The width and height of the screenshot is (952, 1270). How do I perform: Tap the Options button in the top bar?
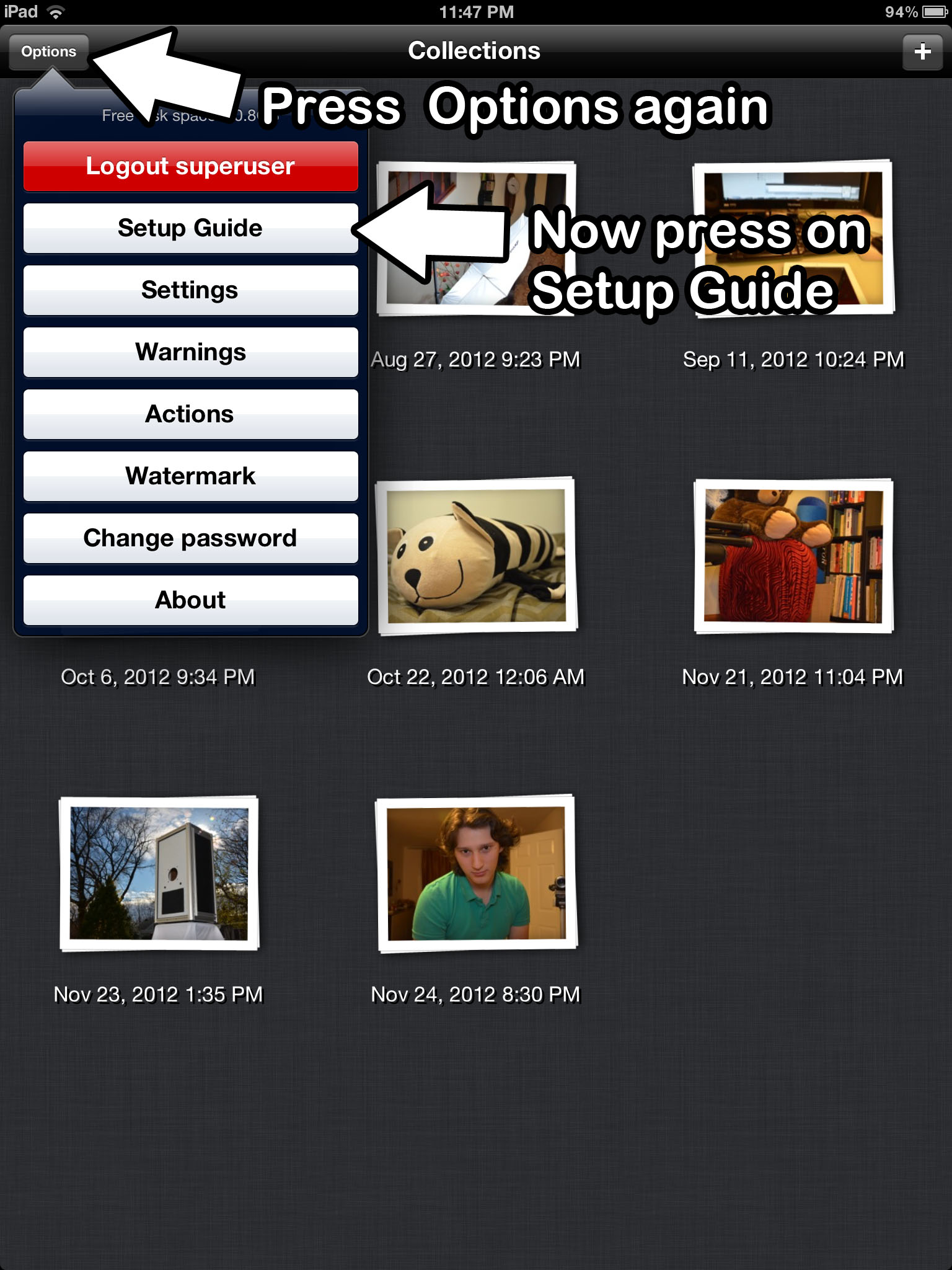click(x=48, y=51)
